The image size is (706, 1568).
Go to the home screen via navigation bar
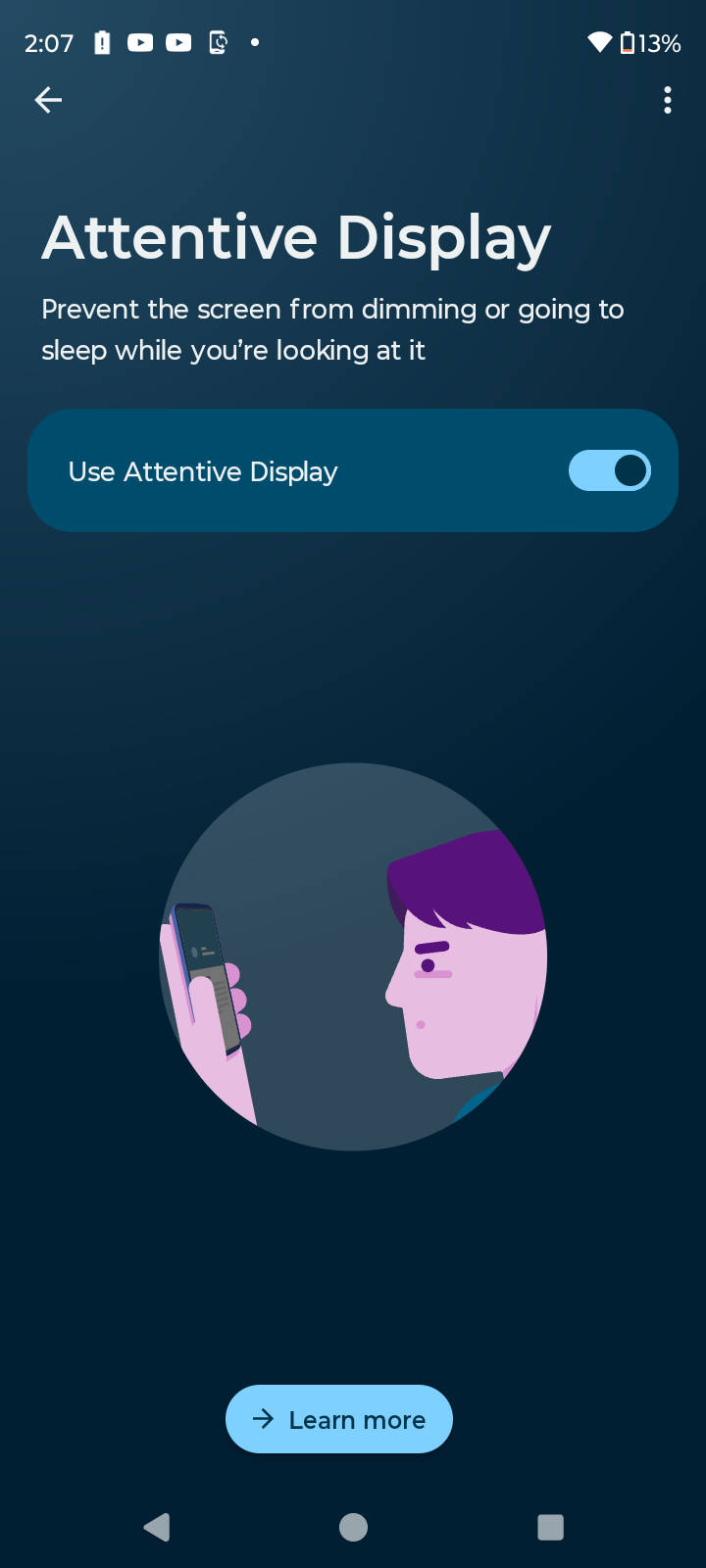click(353, 1527)
